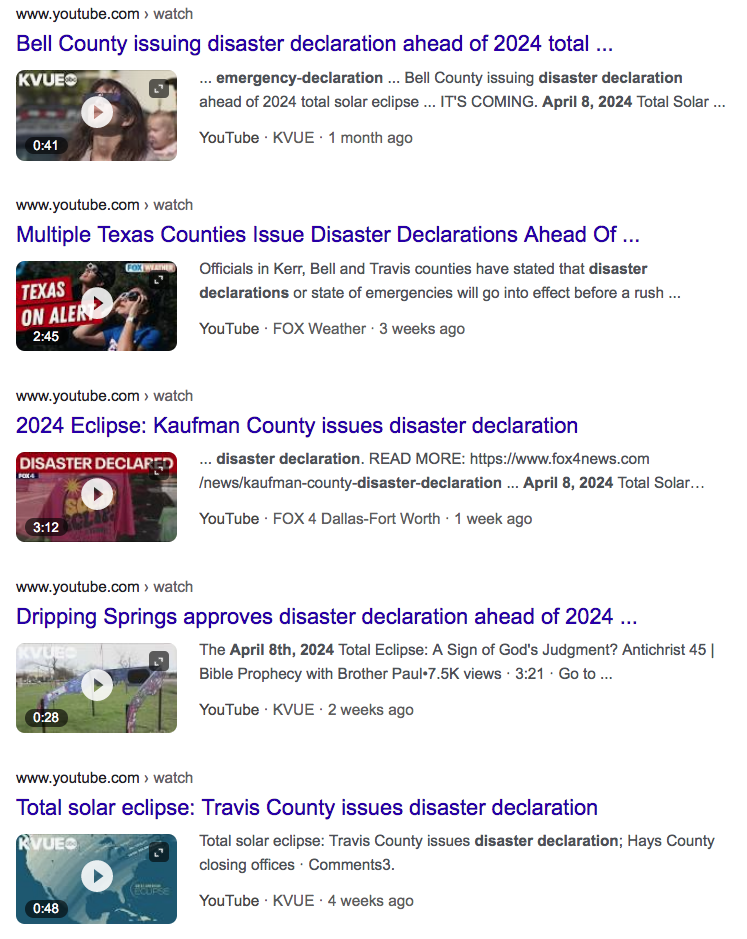Play the 0:28 Dripping Springs video
Viewport: 747px width, 939px height.
97,686
